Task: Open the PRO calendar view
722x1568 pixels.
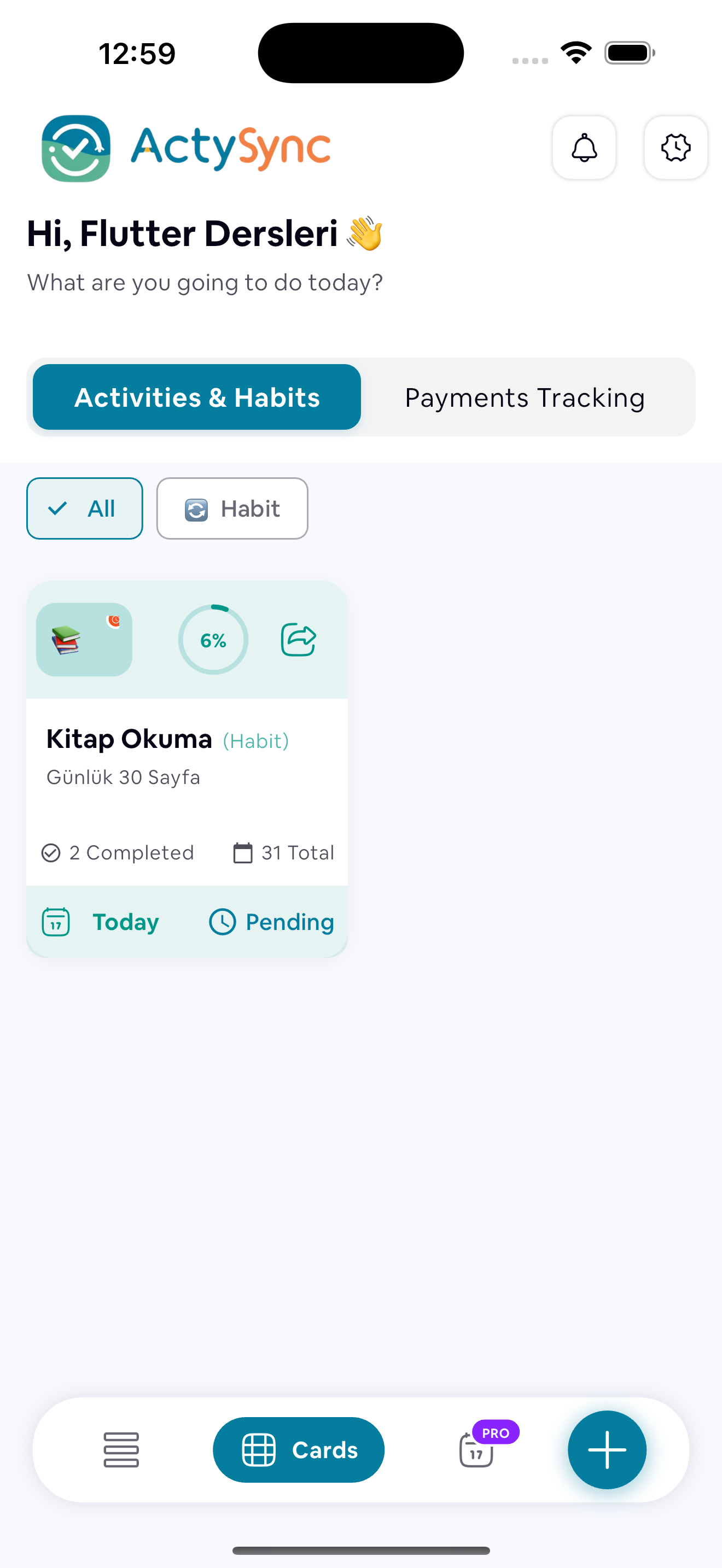Action: click(476, 1449)
